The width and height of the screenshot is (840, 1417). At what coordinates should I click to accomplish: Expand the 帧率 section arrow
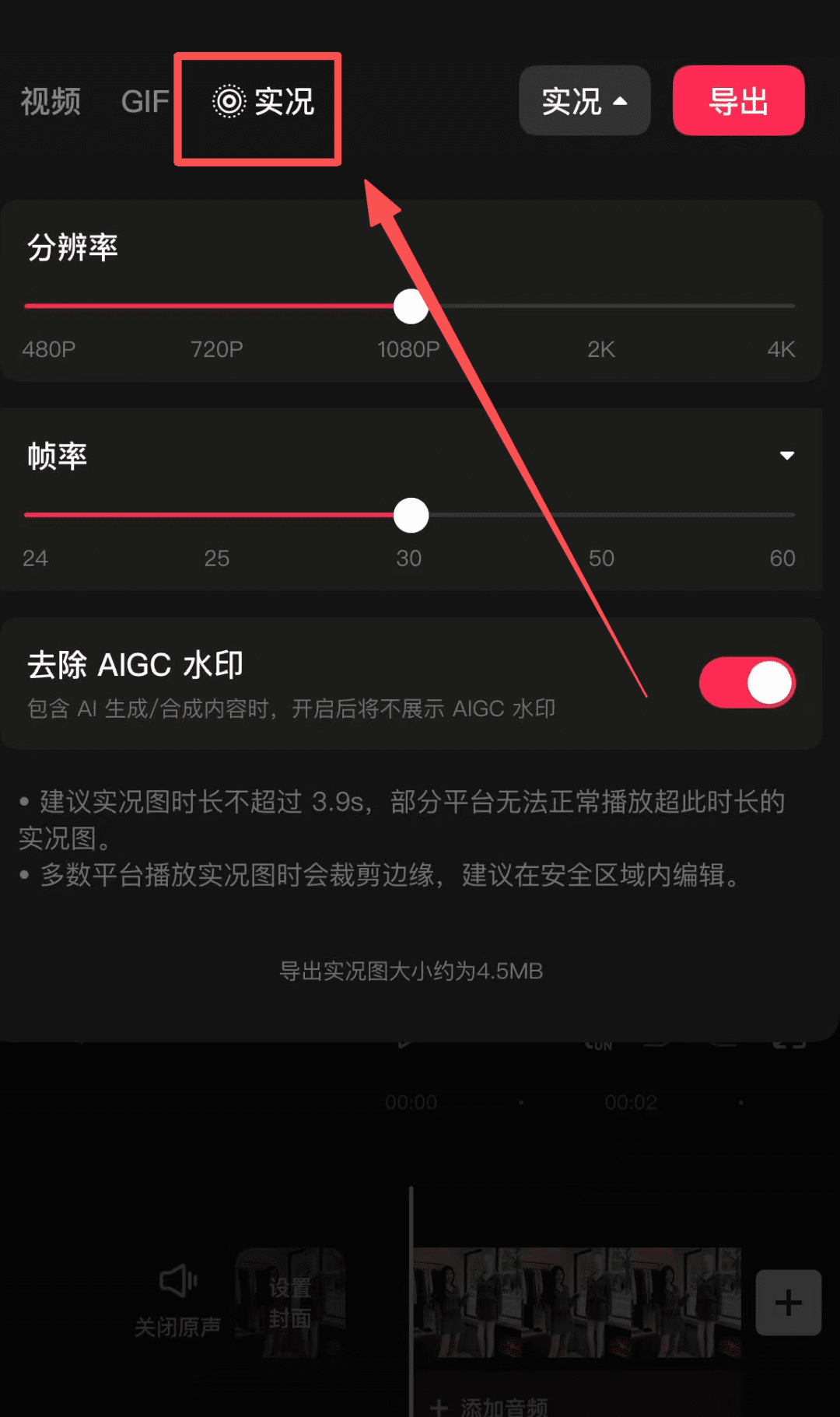tap(786, 456)
